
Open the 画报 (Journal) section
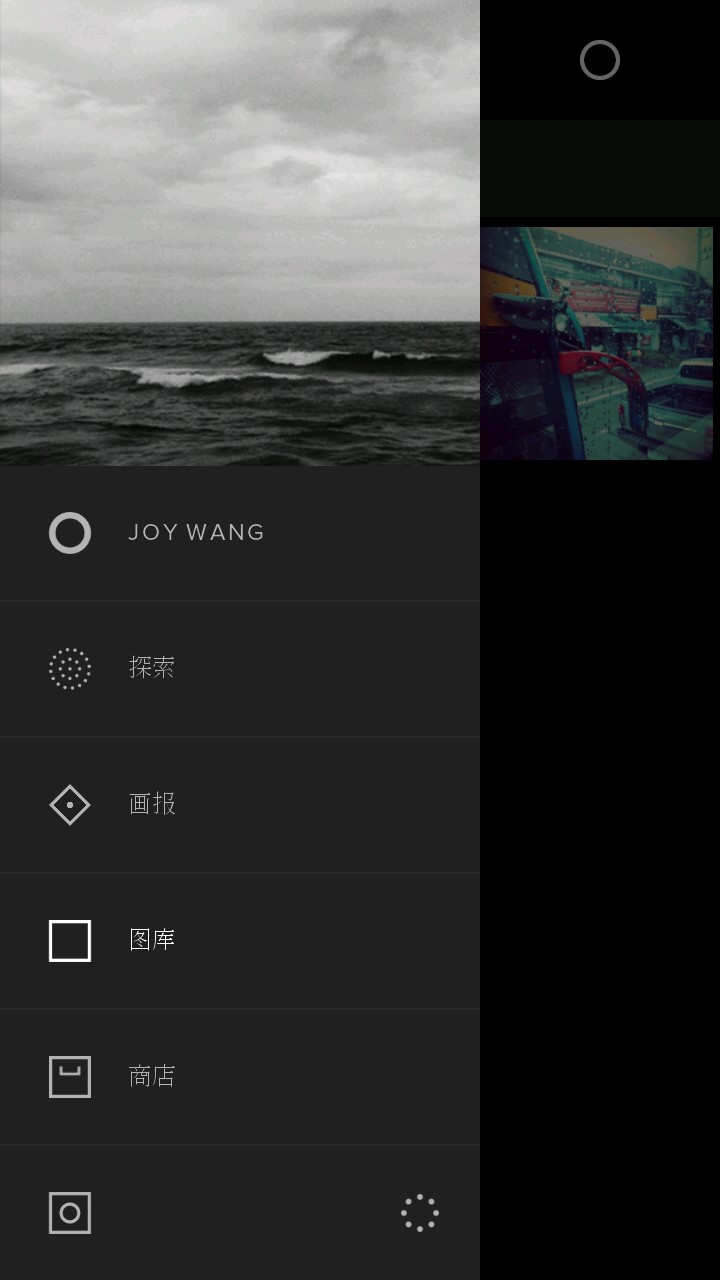[152, 804]
